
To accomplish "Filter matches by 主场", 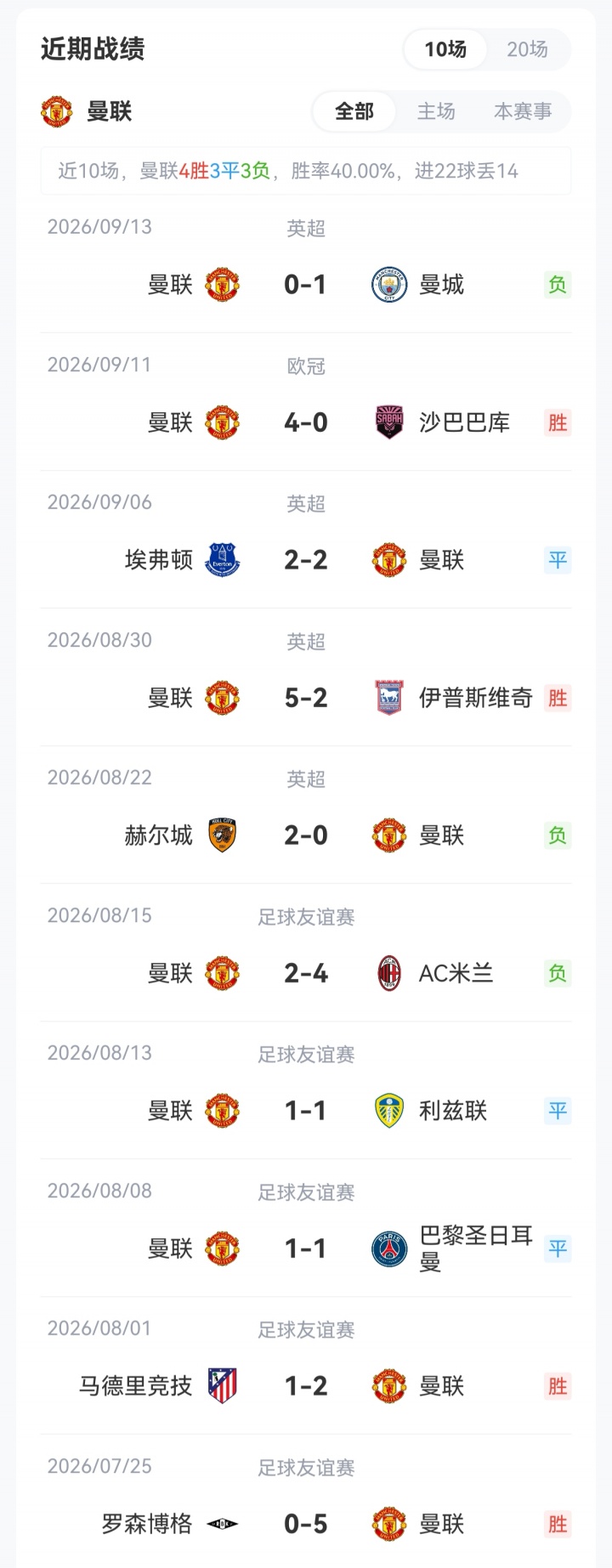I will pyautogui.click(x=436, y=111).
